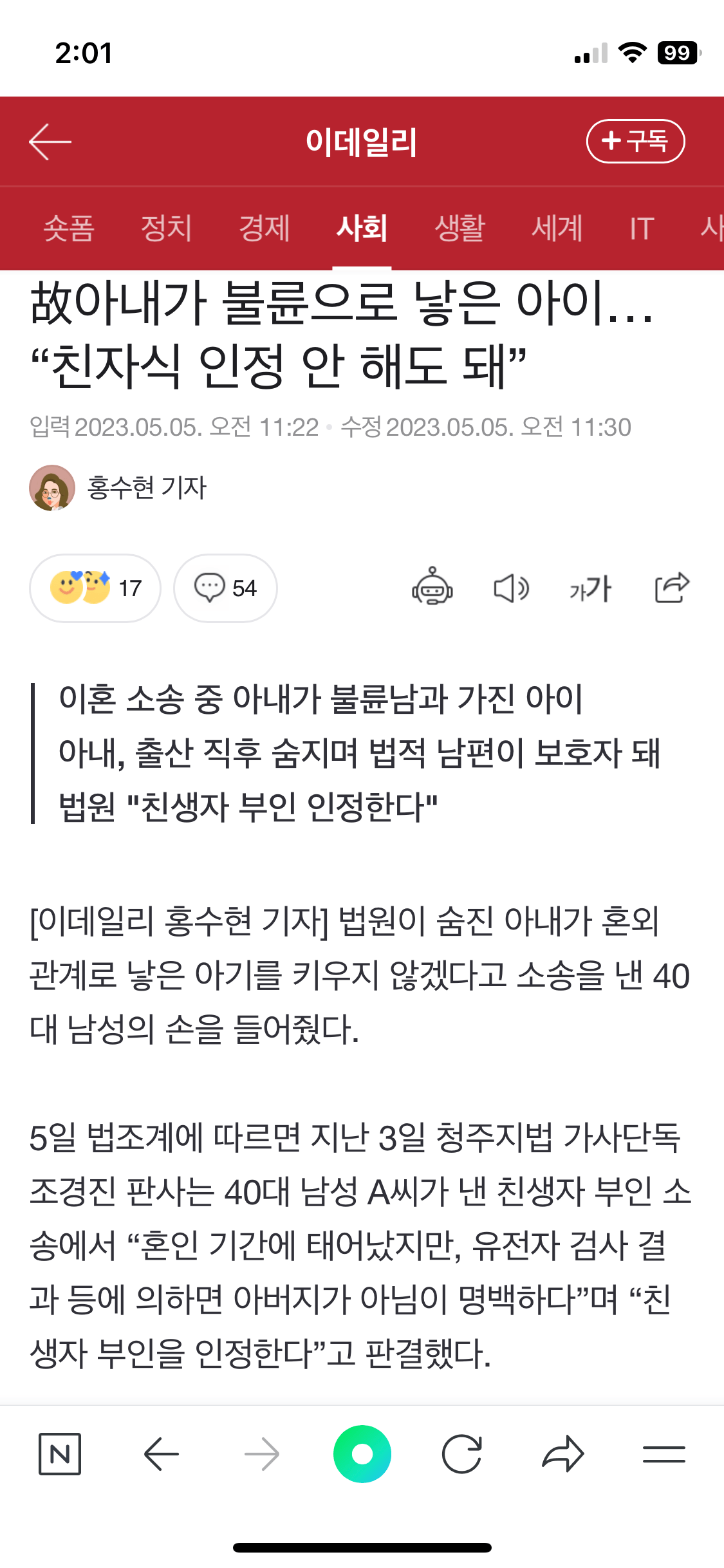This screenshot has width=724, height=1568.
Task: Listen to article with speaker icon
Action: click(x=511, y=588)
